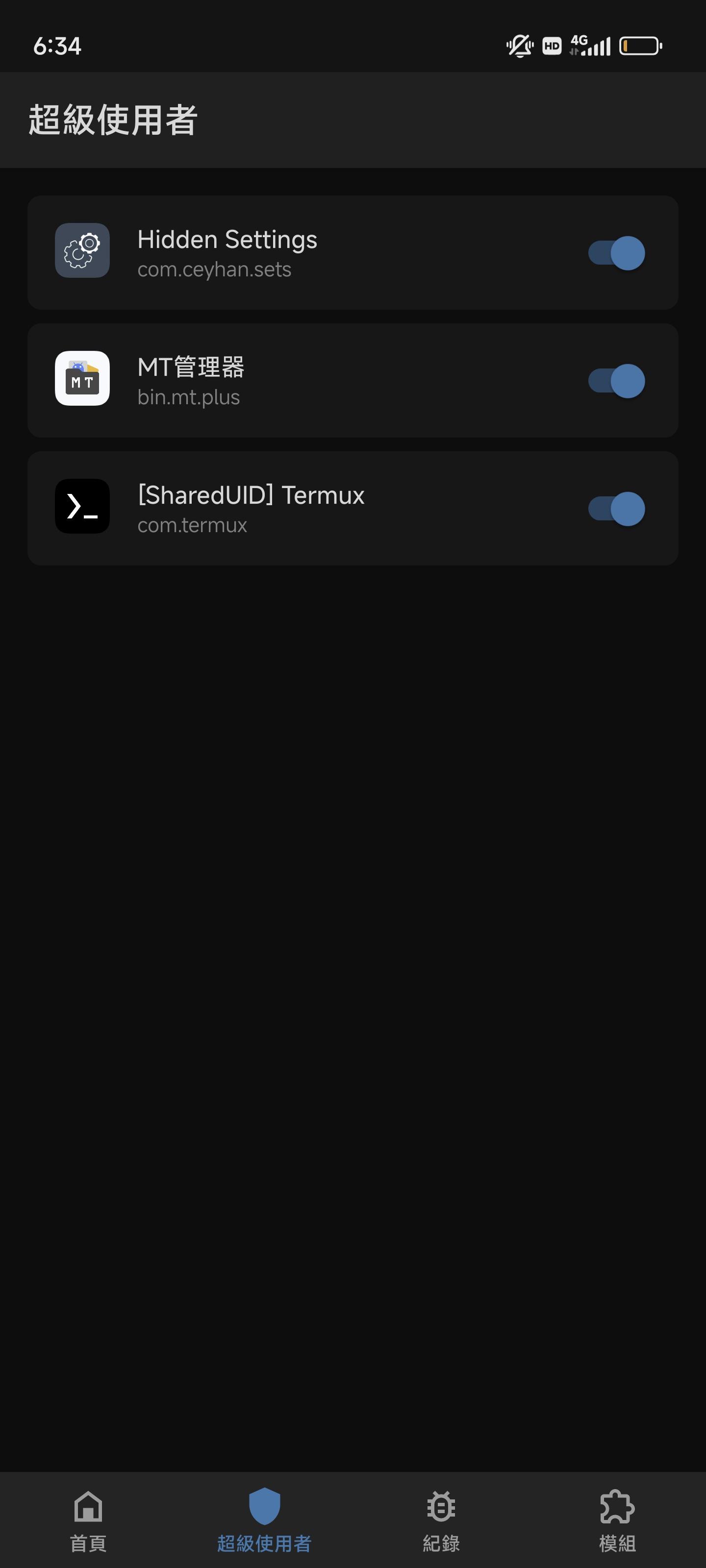Disable root toggle for MT管理器
The width and height of the screenshot is (706, 1568).
pos(616,380)
